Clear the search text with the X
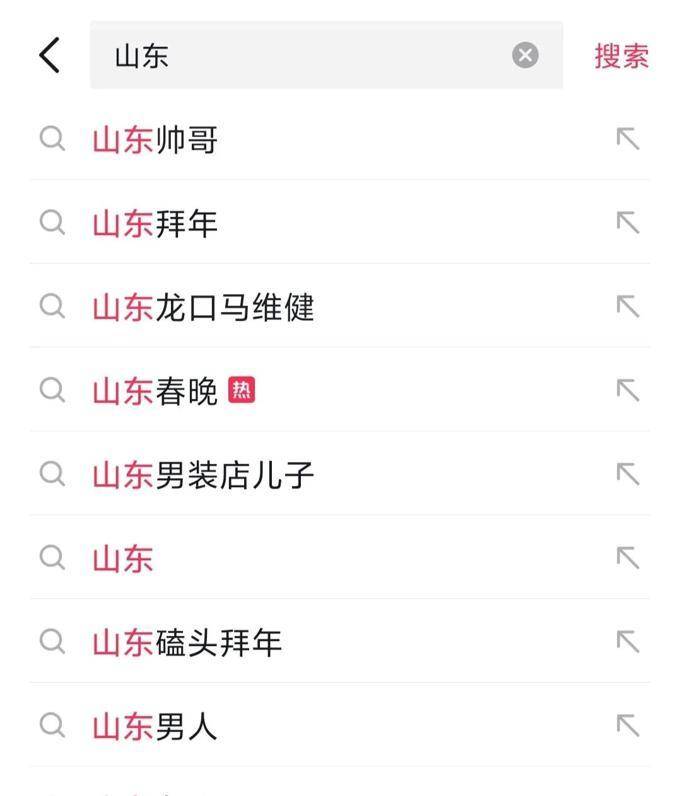This screenshot has width=680, height=796. coord(525,55)
